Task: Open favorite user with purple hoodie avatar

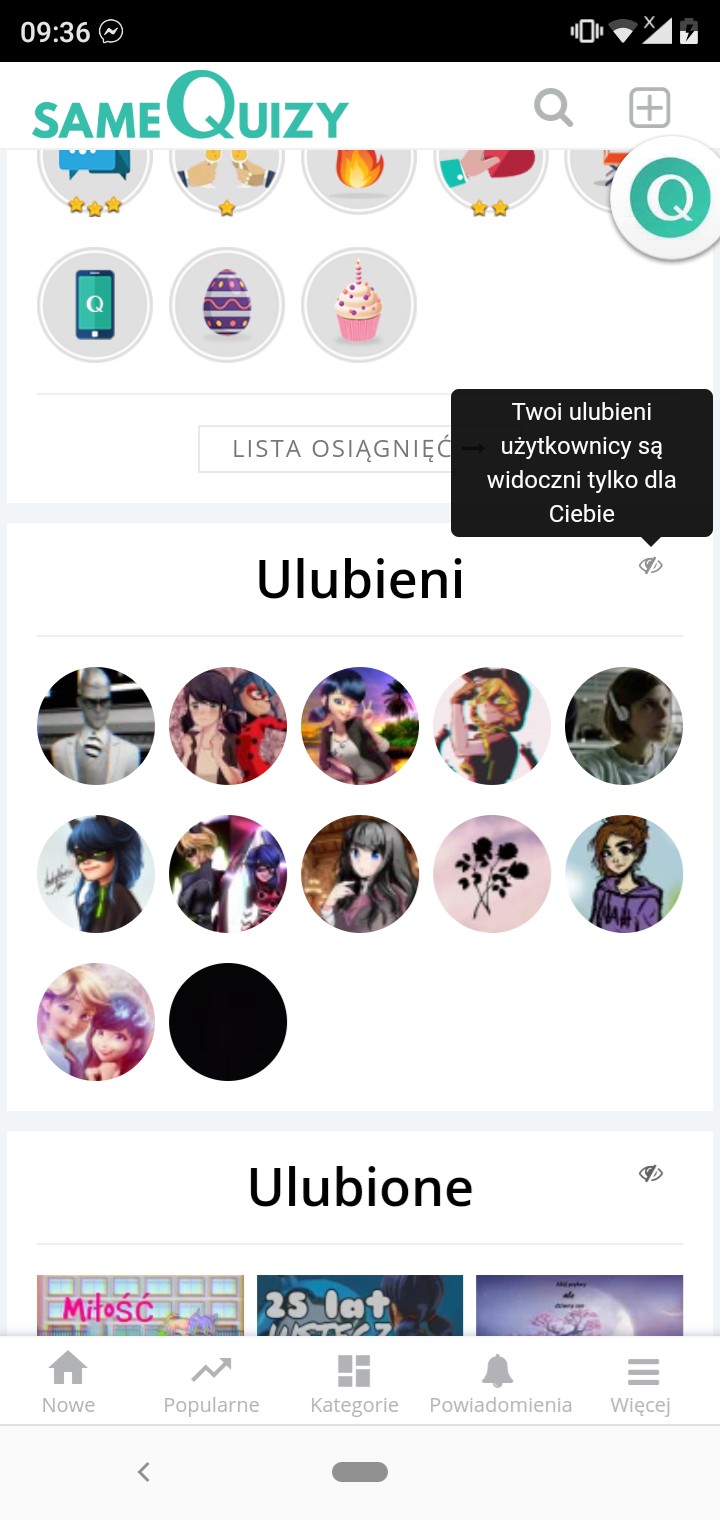Action: point(624,874)
